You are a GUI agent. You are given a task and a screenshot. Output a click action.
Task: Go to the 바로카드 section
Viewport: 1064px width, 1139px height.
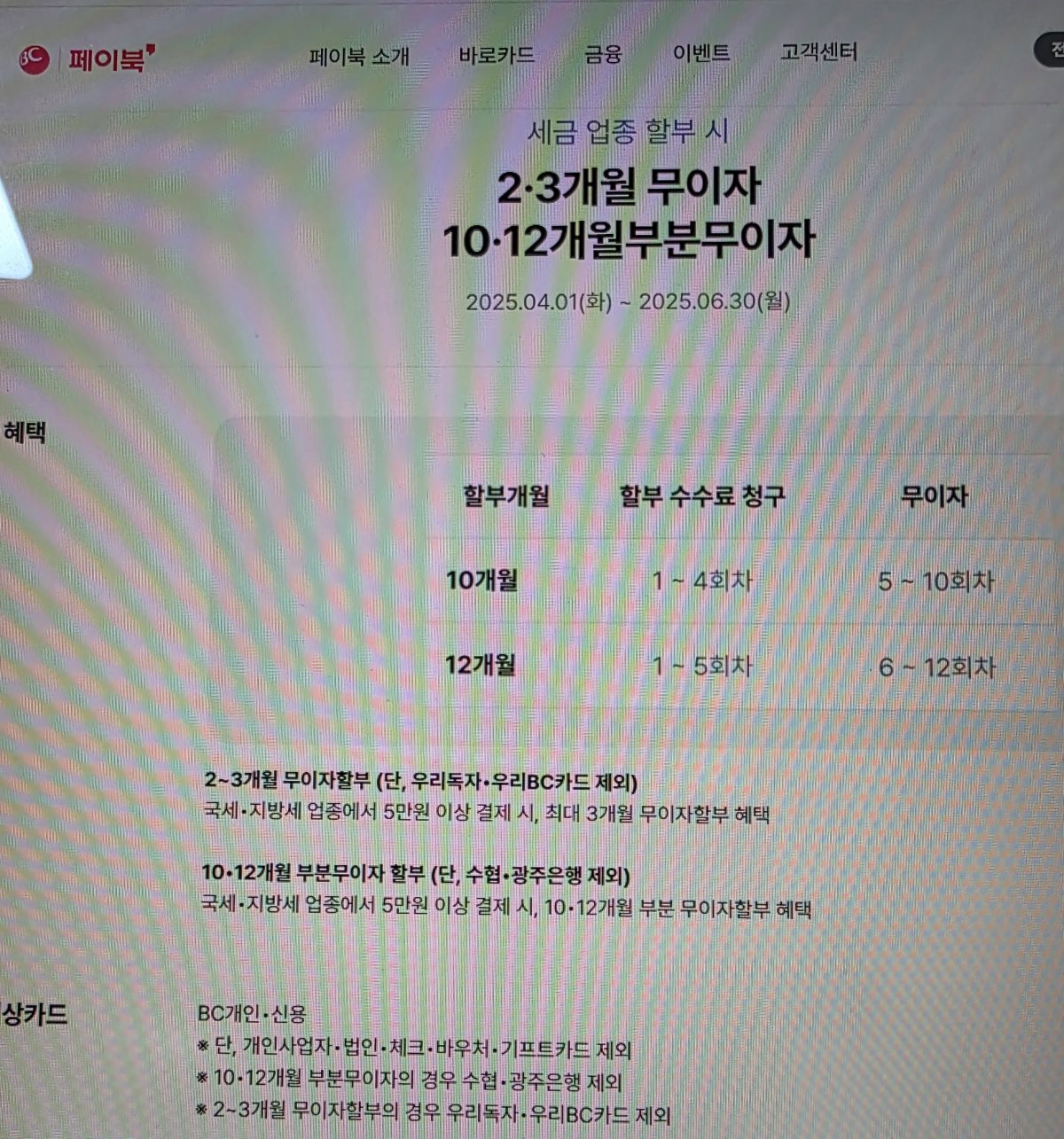[497, 55]
